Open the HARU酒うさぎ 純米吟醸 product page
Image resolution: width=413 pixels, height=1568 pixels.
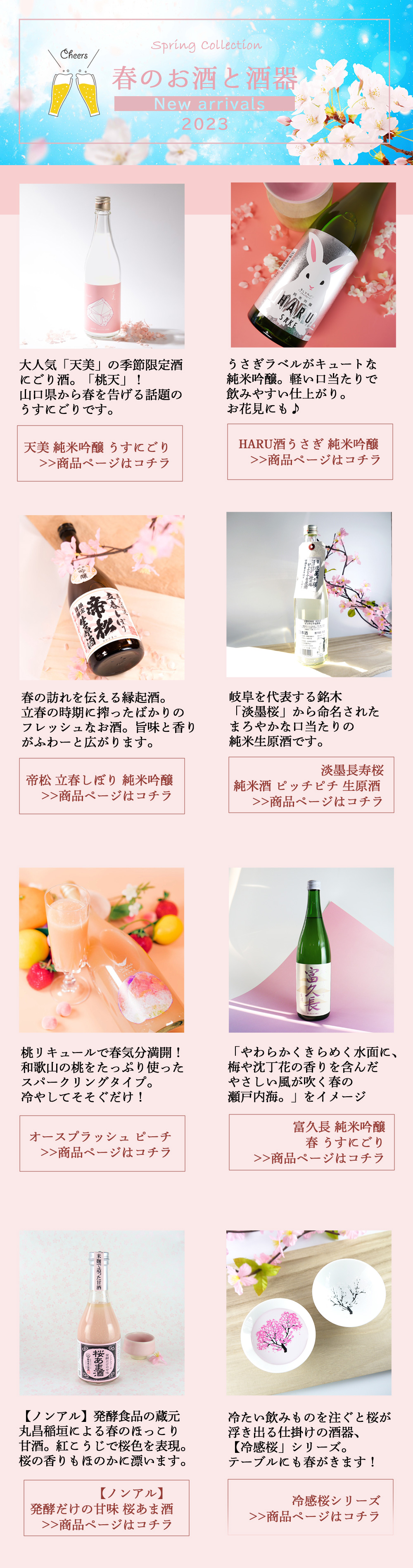[310, 452]
